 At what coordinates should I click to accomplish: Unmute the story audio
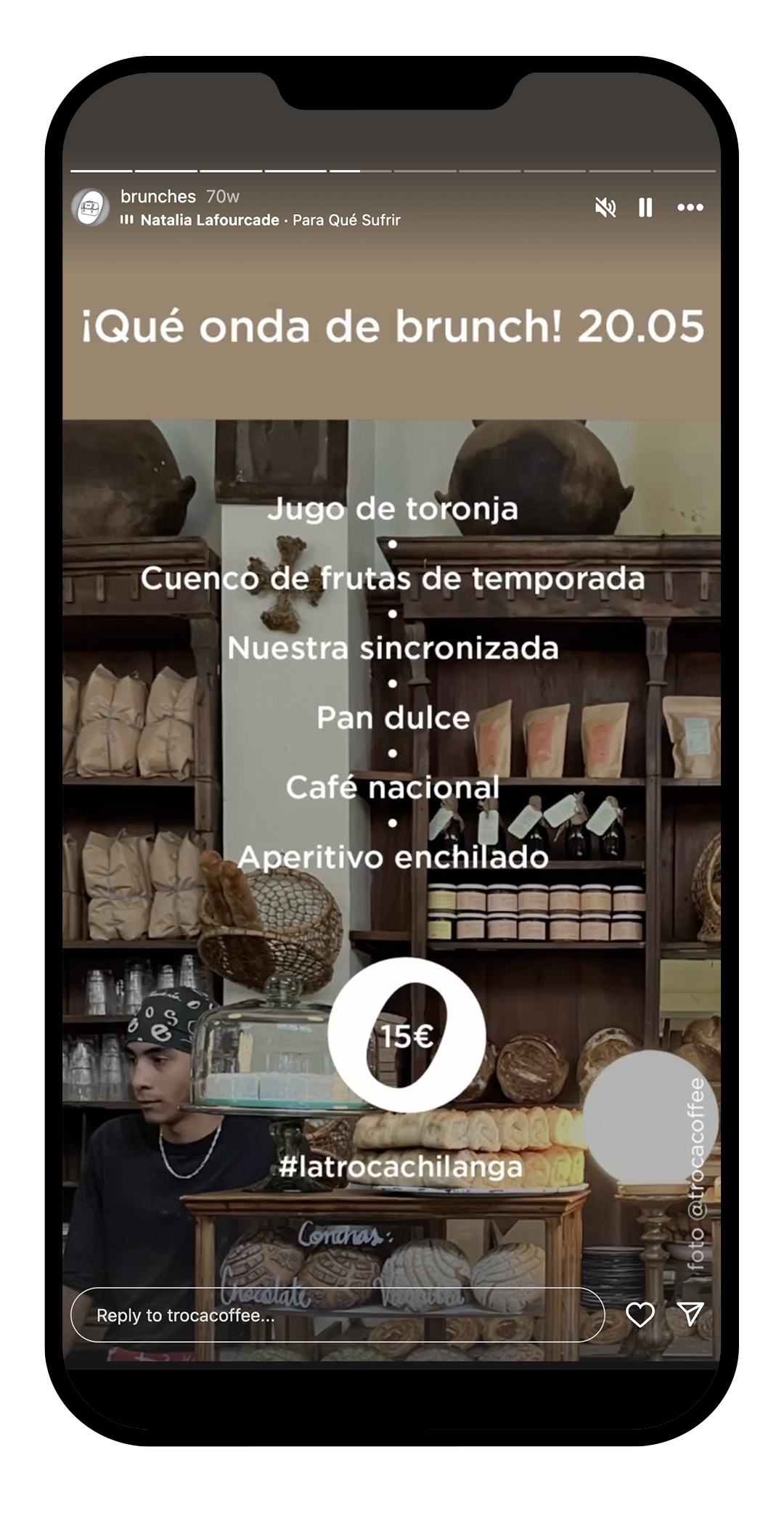[x=605, y=208]
